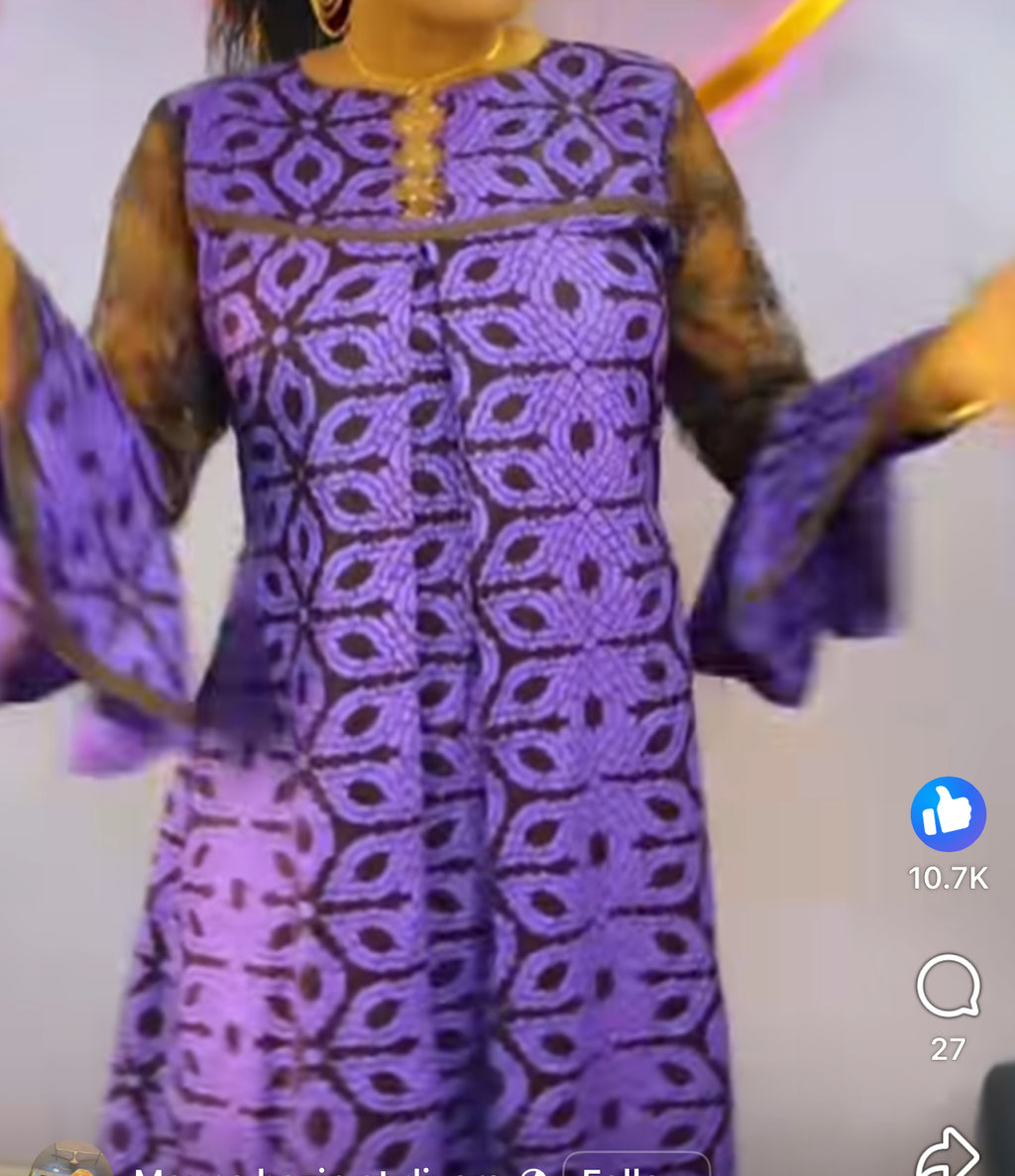The image size is (1015, 1176).
Task: Follow the reel's creator
Action: click(x=635, y=1165)
